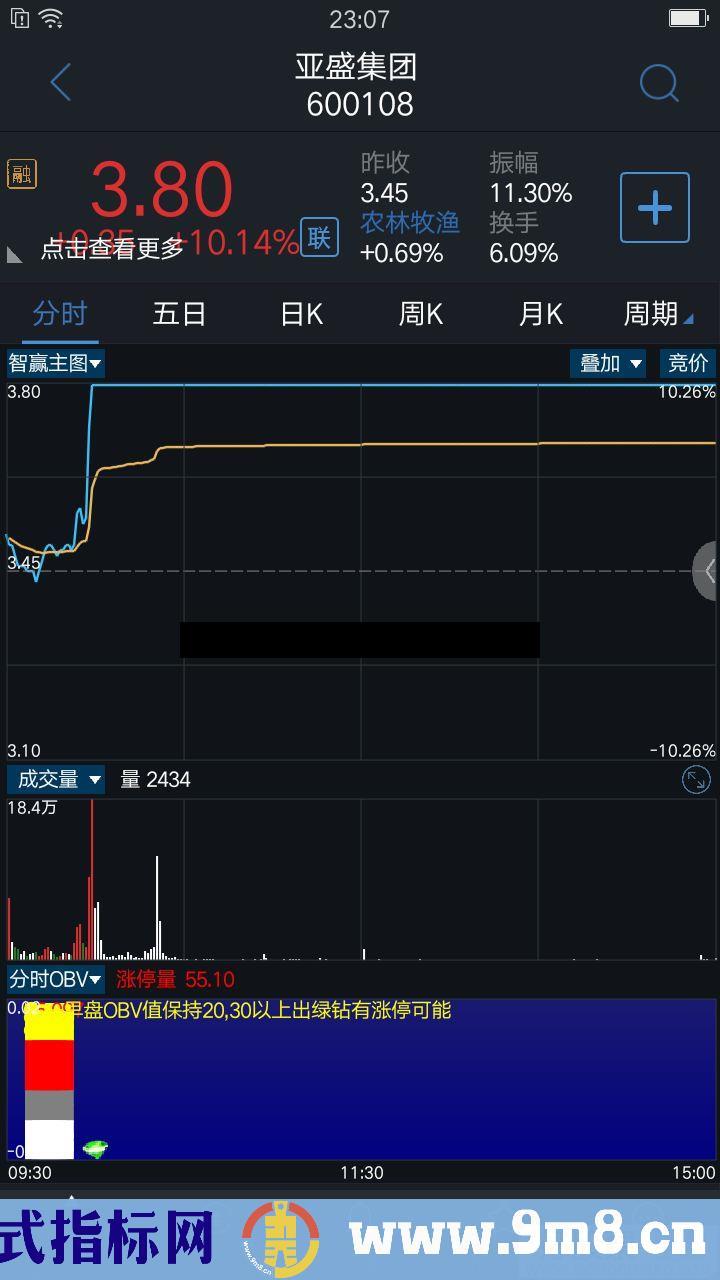Viewport: 720px width, 1280px height.
Task: Tap the 融 margin trading badge beside the price
Action: pos(22,174)
